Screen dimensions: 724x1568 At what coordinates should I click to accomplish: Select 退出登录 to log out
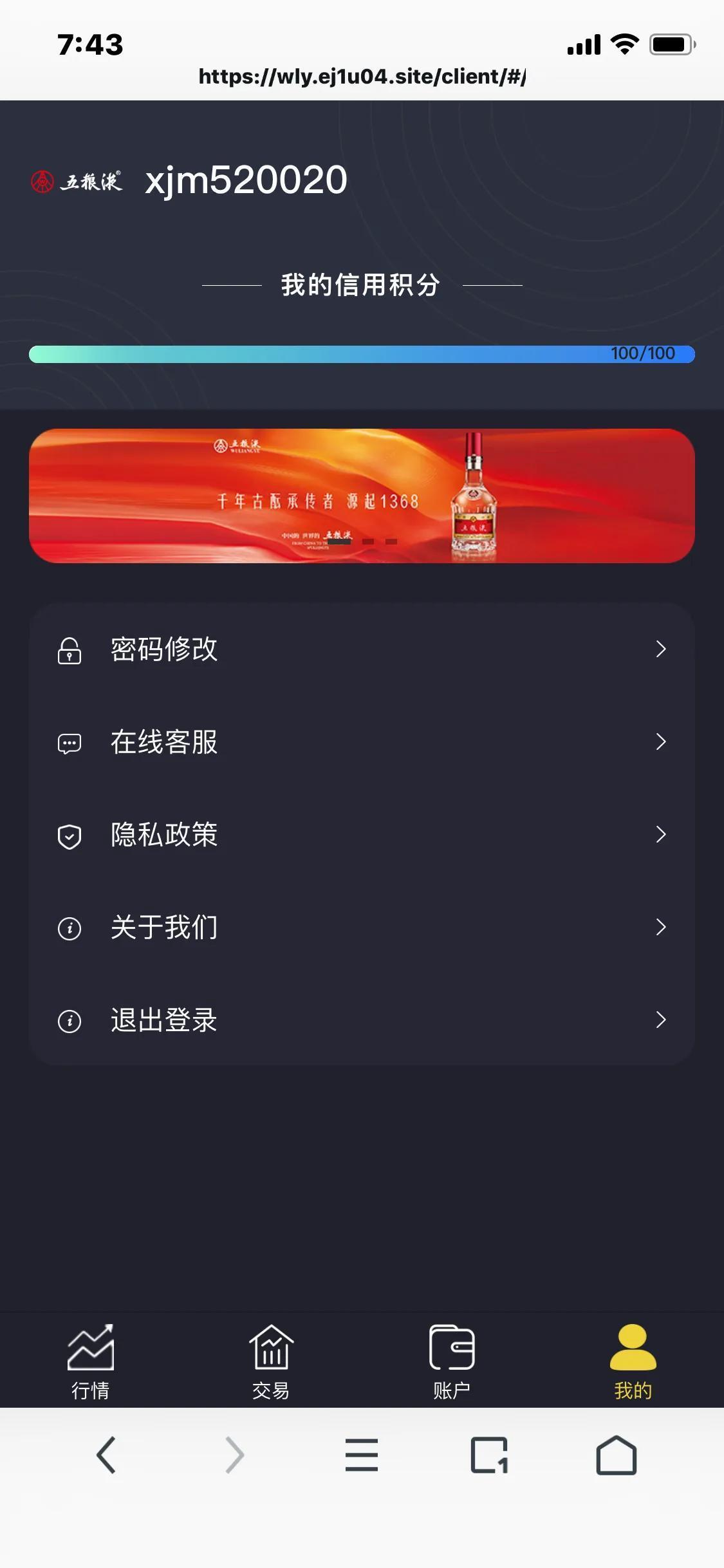point(360,1020)
